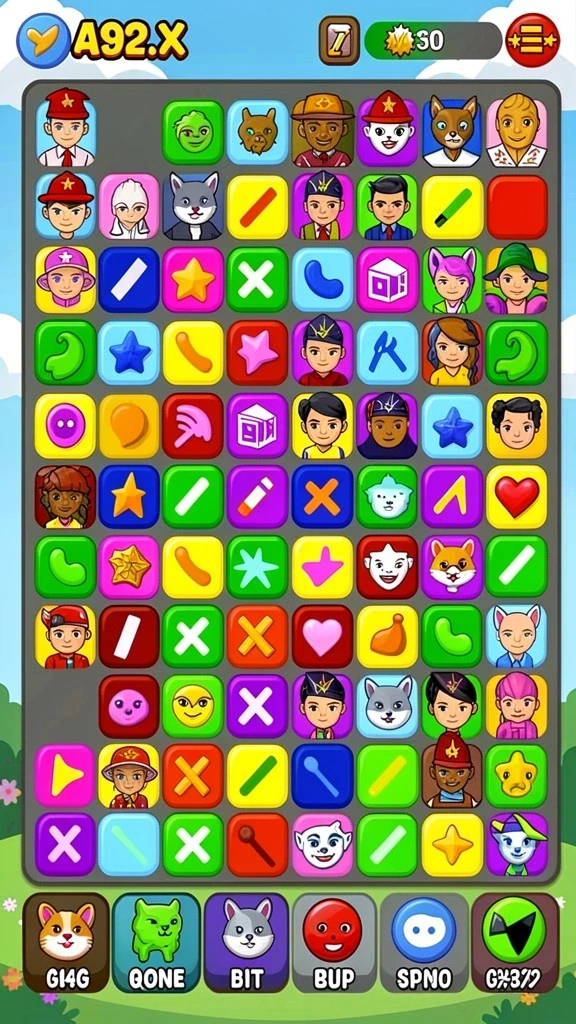Use the GI4G corgi booster
The width and height of the screenshot is (576, 1024).
(x=66, y=941)
